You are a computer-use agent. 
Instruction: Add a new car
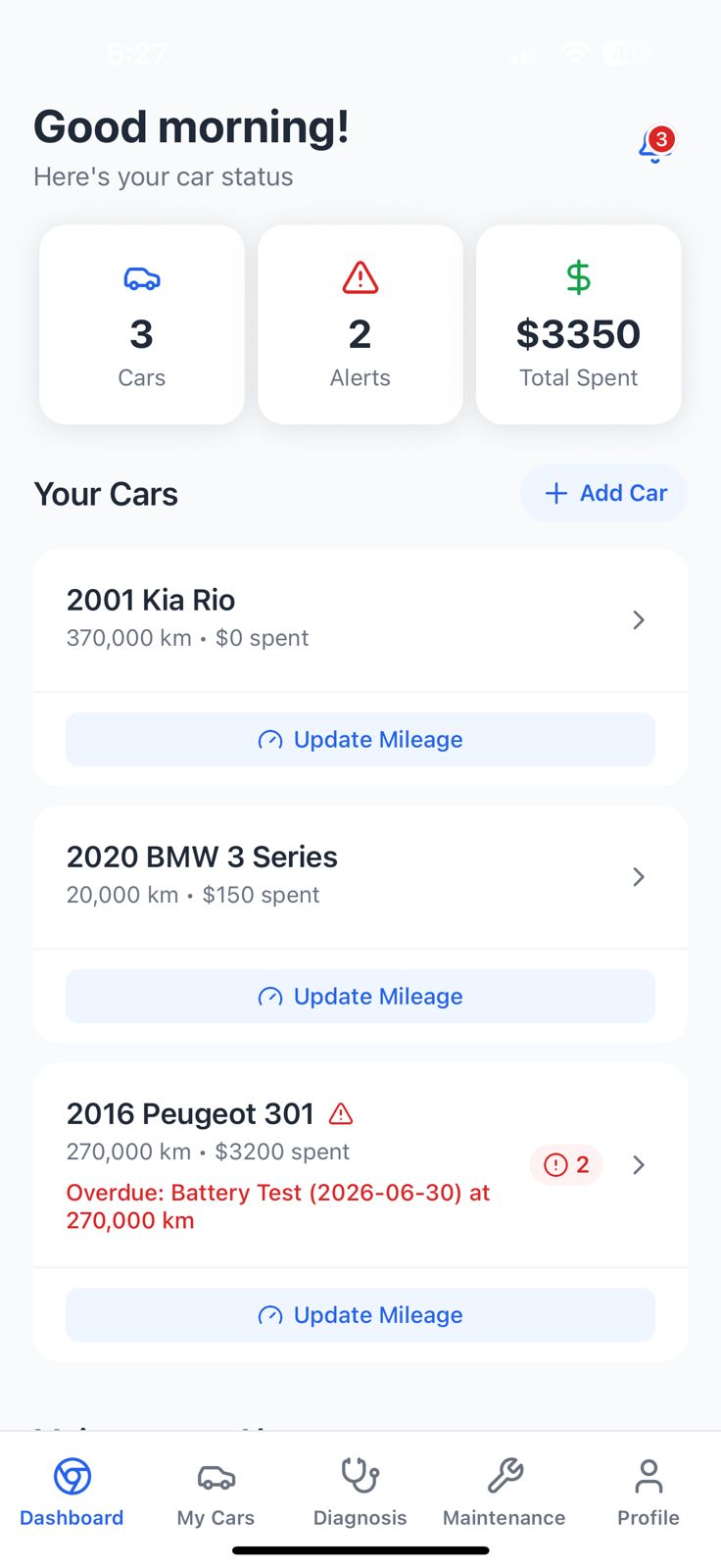coord(604,493)
